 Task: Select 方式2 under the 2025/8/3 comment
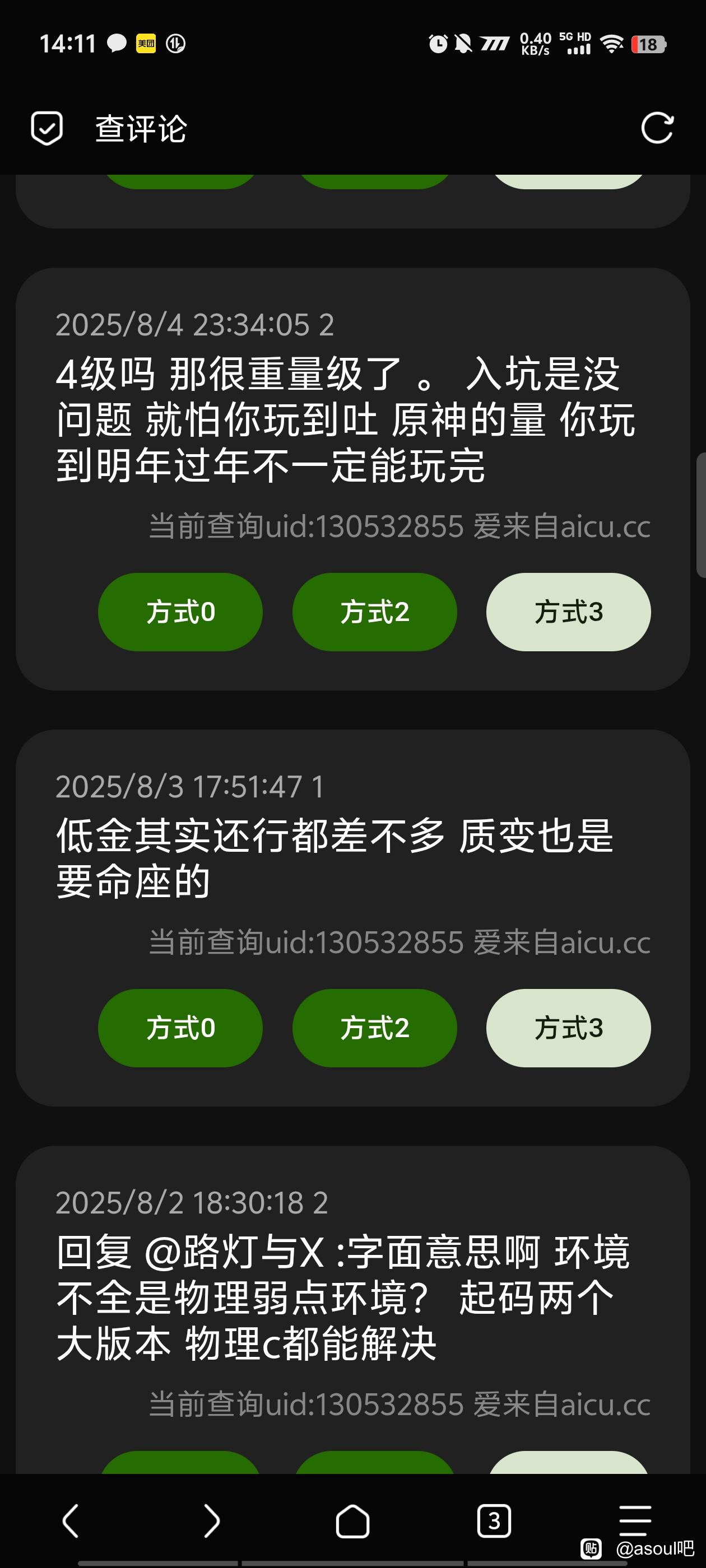pos(375,1028)
